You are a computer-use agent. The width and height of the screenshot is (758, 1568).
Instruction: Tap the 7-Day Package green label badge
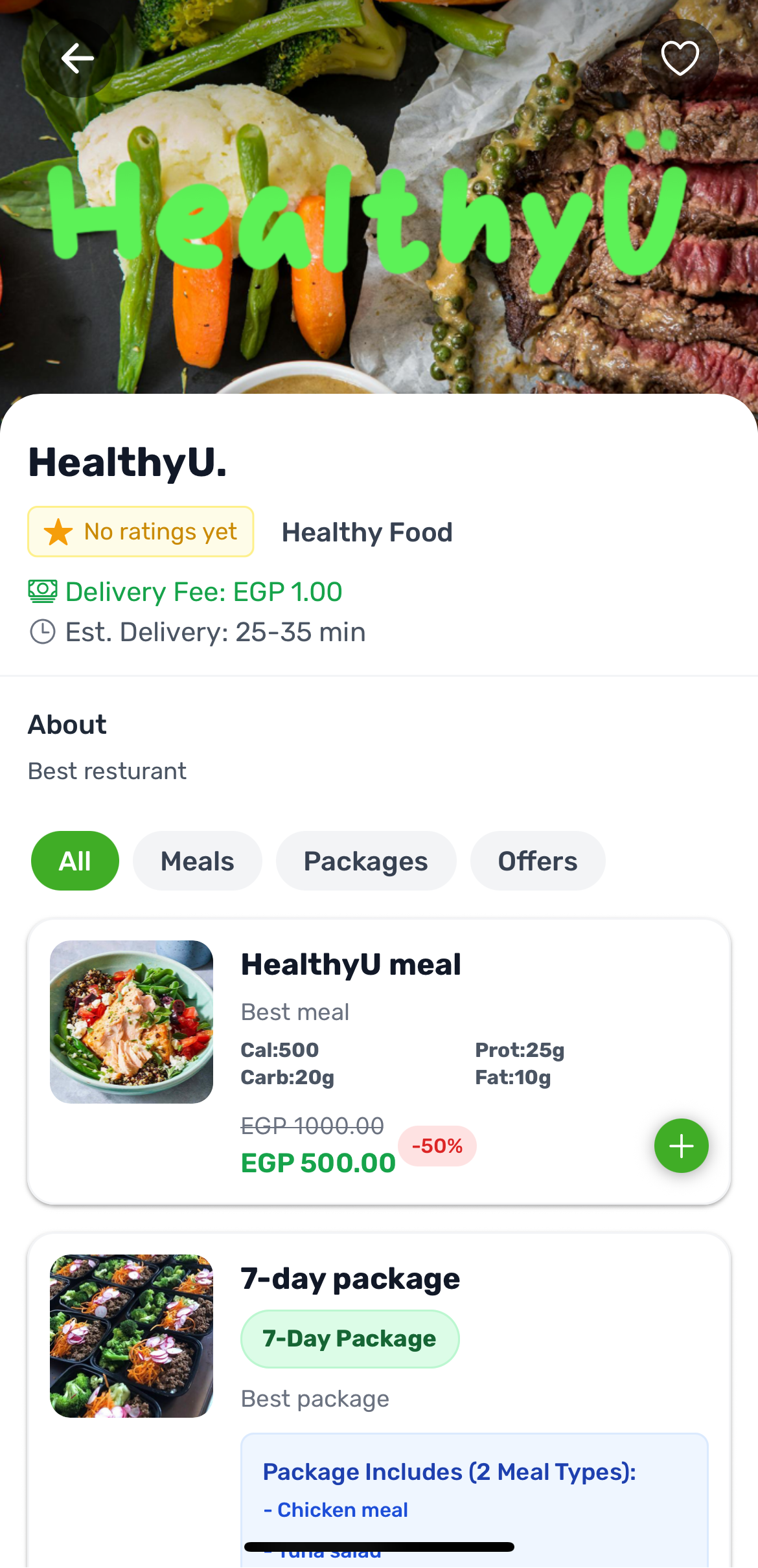(349, 1339)
